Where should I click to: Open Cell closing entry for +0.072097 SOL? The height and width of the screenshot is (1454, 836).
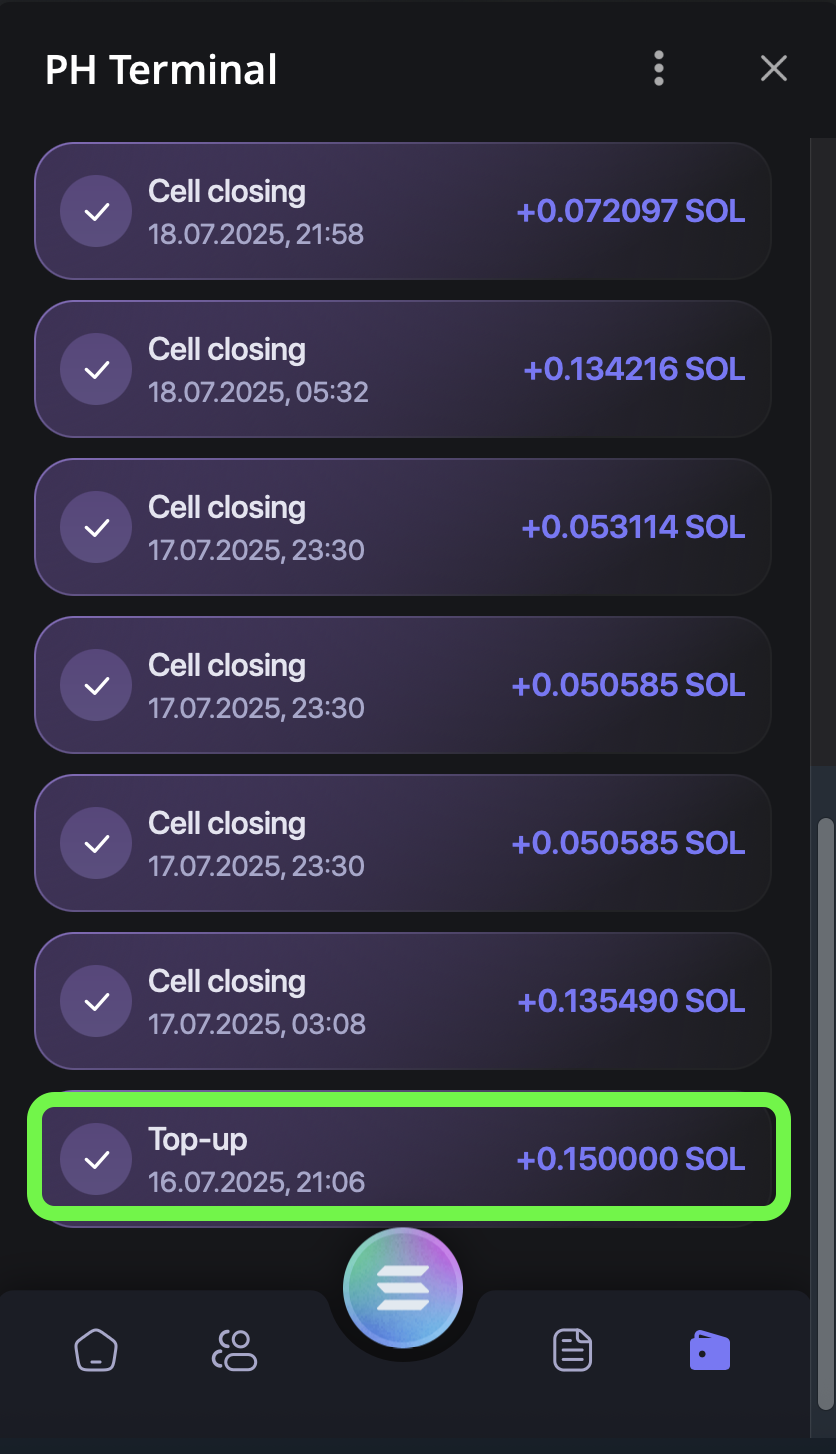[402, 211]
